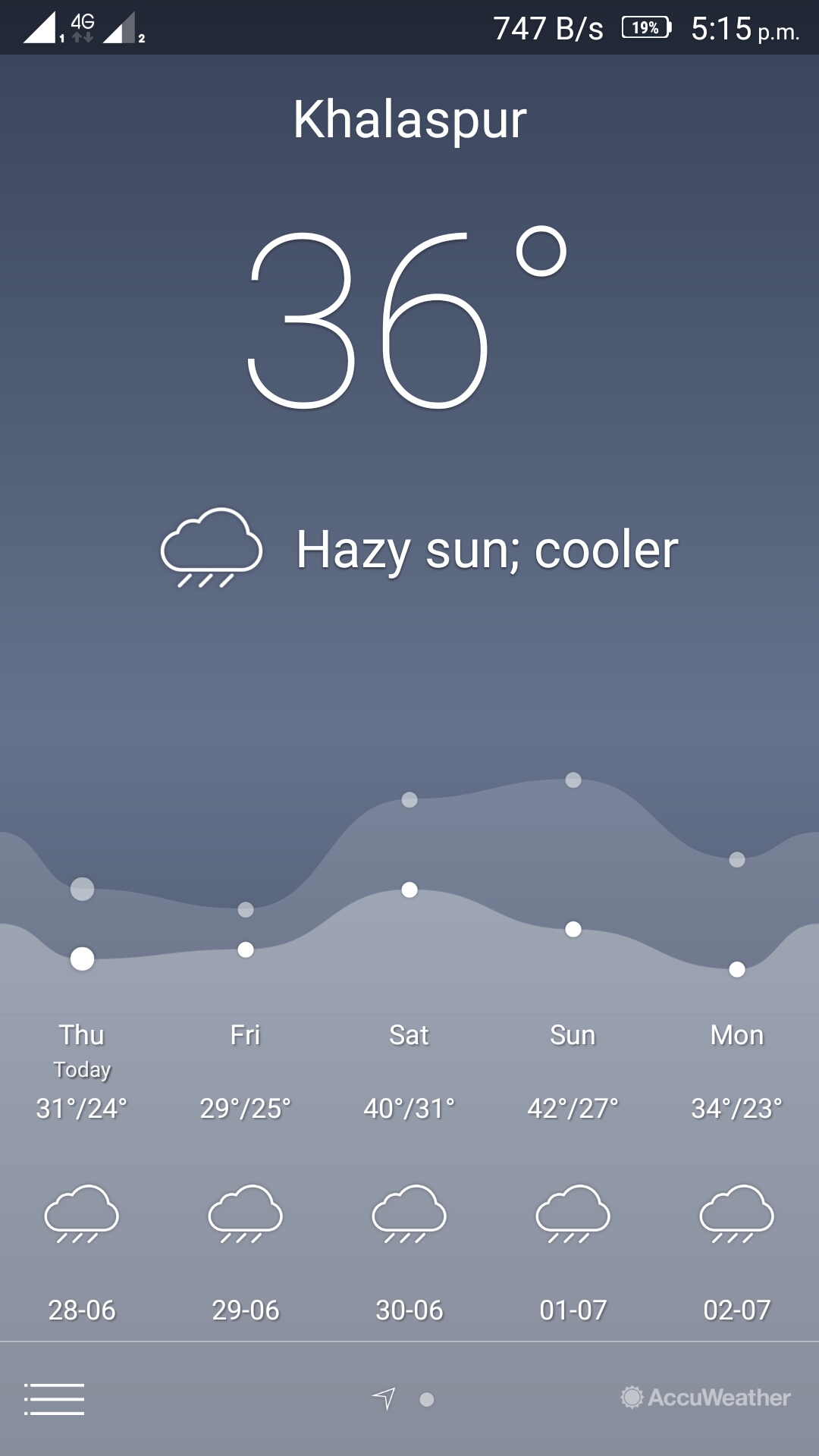Tap the current temperature of 36°
Viewport: 819px width, 1456px height.
tap(406, 318)
